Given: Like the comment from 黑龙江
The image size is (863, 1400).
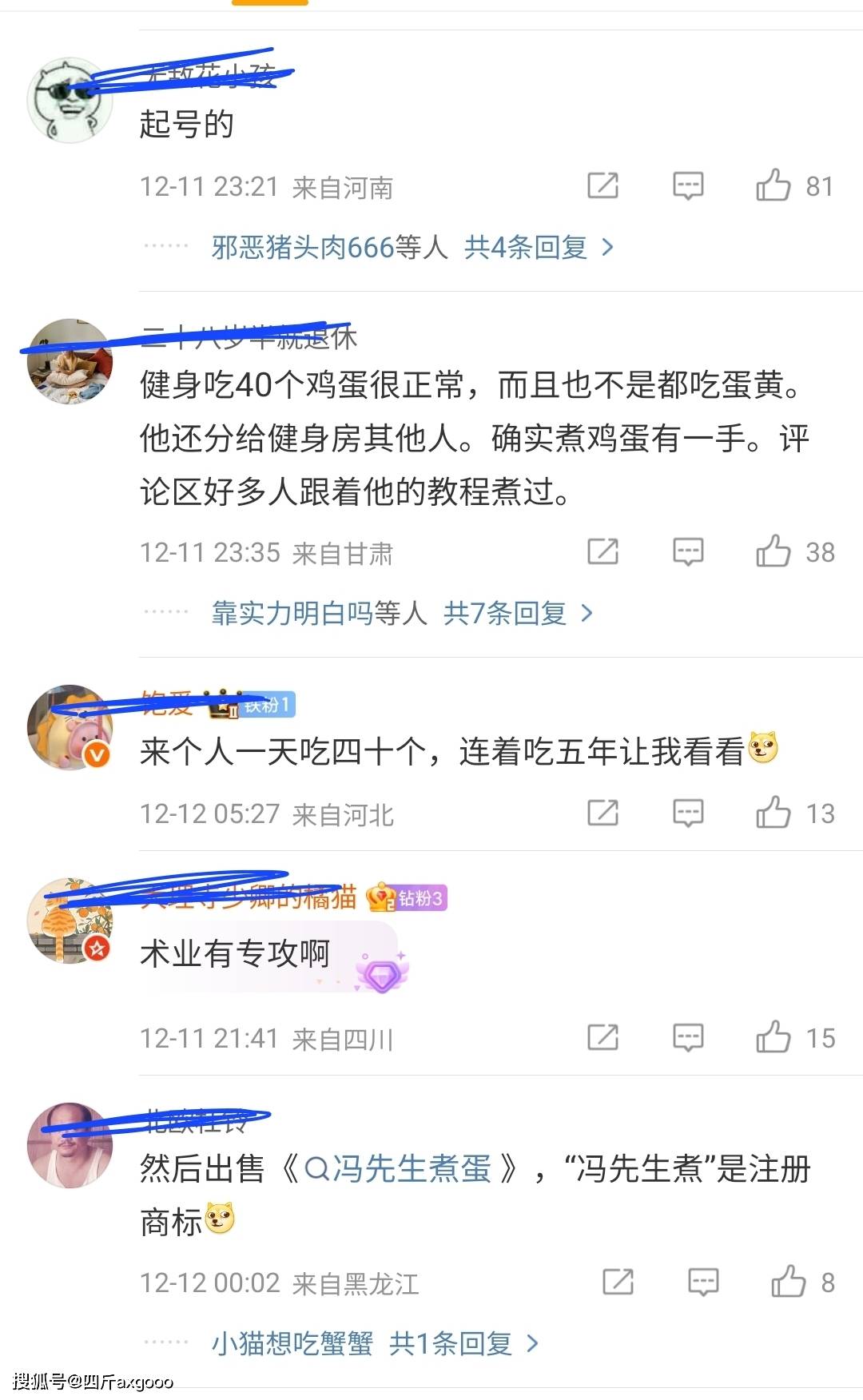Looking at the screenshot, I should tap(788, 1282).
